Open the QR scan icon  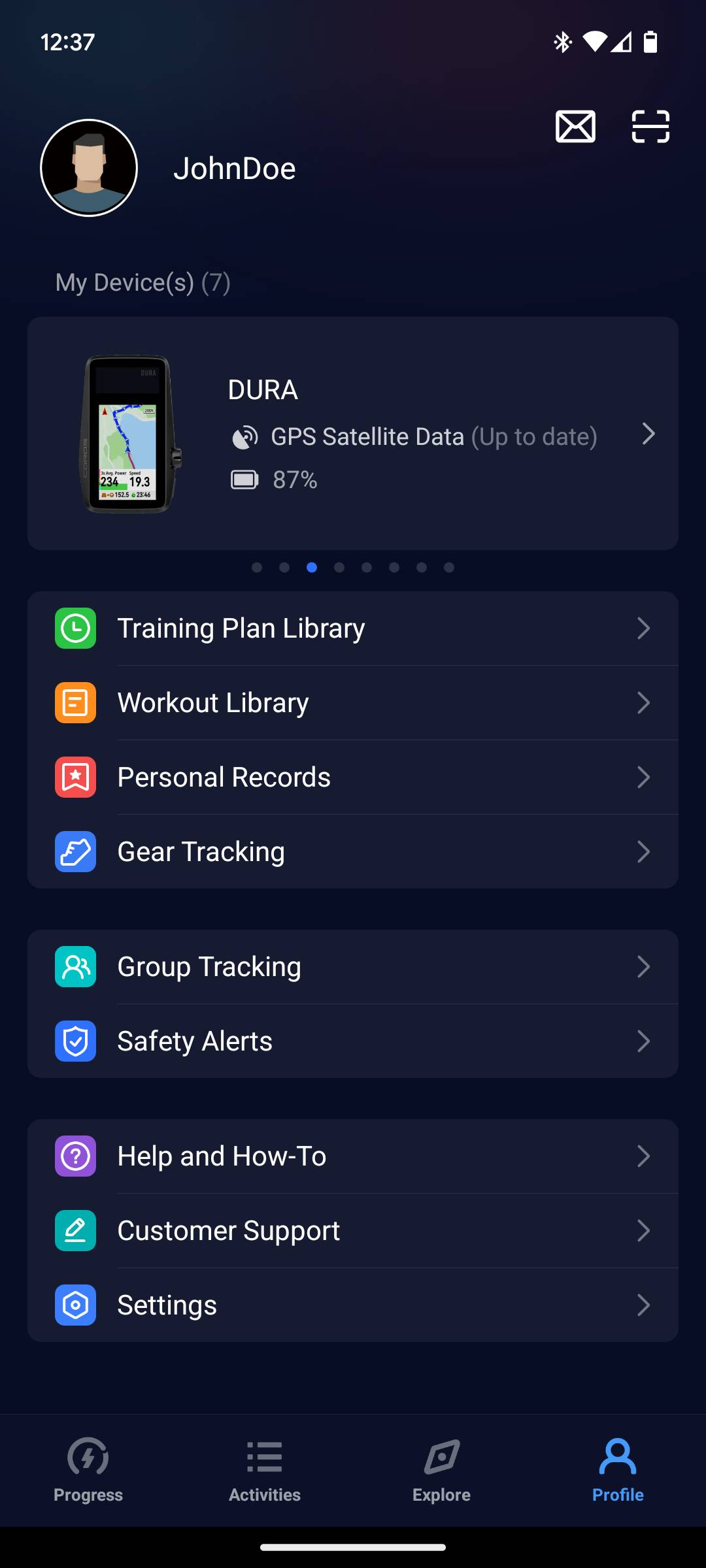(650, 126)
